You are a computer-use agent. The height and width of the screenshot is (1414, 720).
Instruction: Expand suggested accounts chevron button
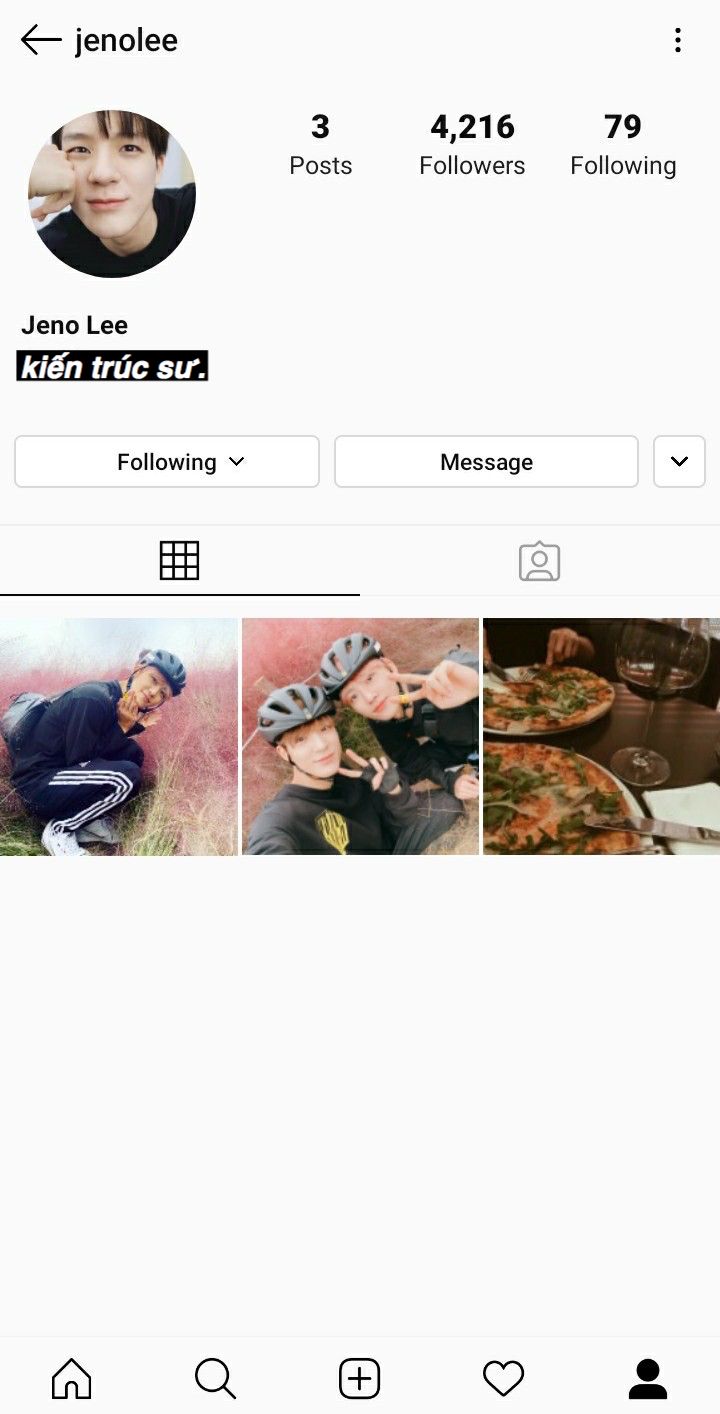point(679,462)
